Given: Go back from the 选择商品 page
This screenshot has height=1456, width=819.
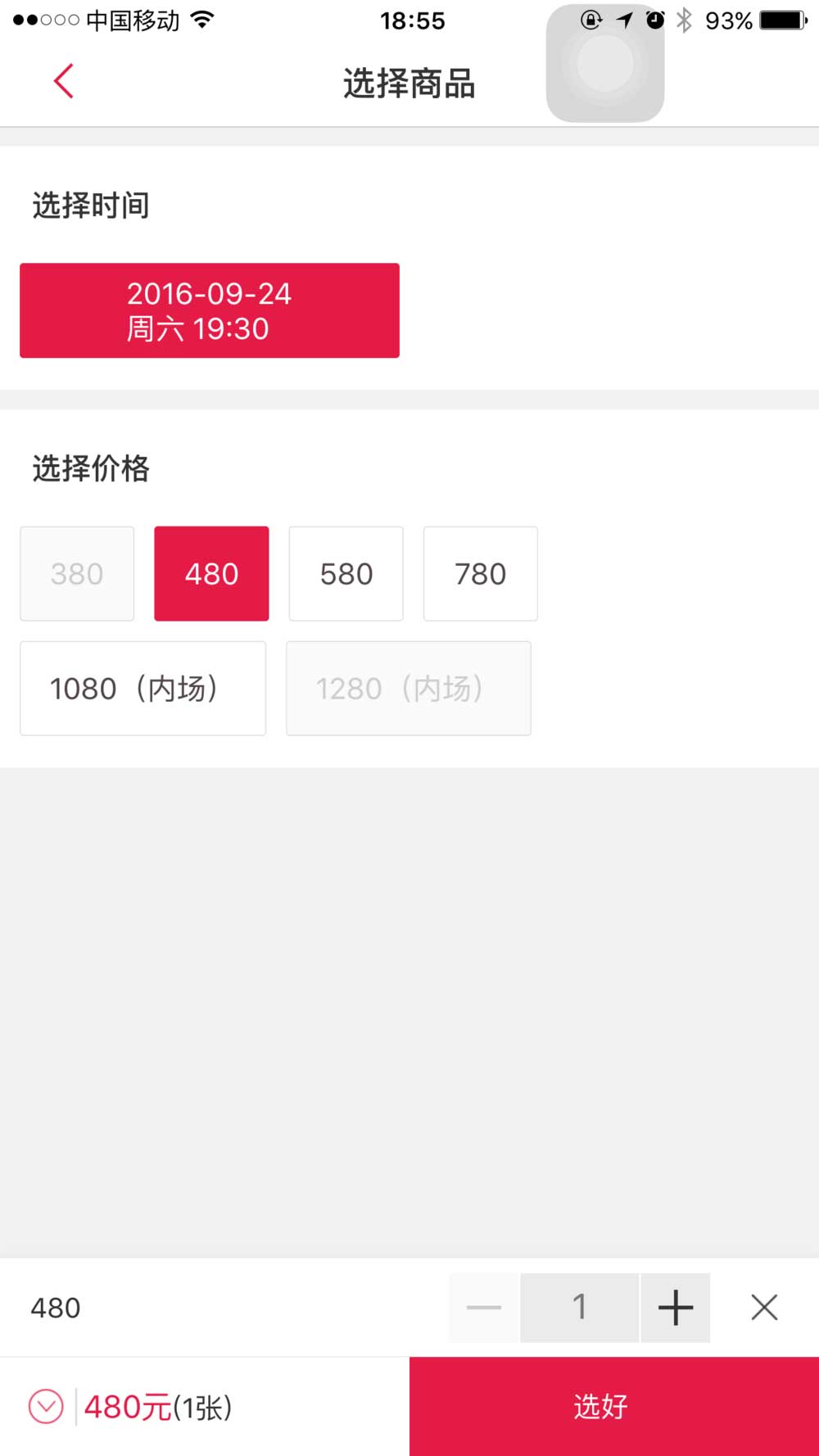Looking at the screenshot, I should click(x=64, y=81).
